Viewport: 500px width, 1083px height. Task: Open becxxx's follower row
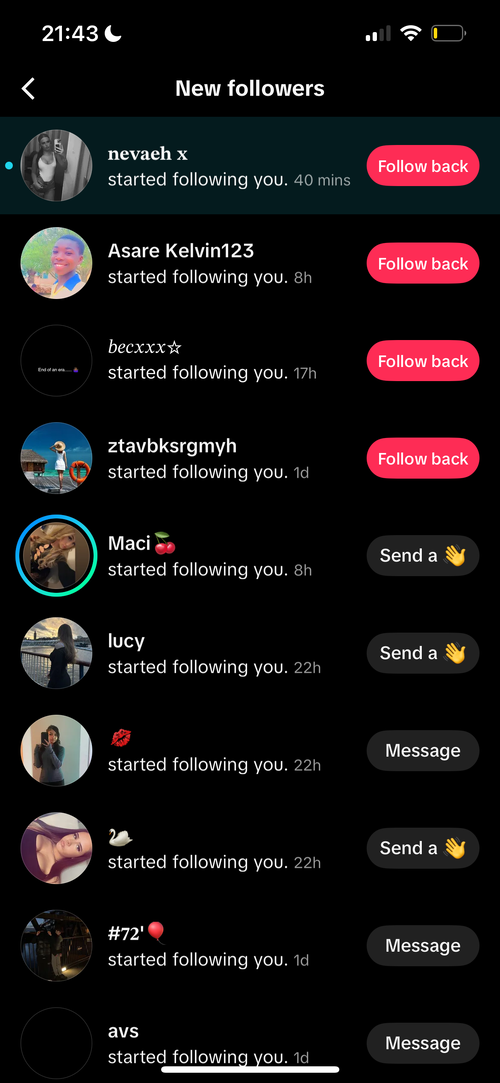click(x=250, y=361)
